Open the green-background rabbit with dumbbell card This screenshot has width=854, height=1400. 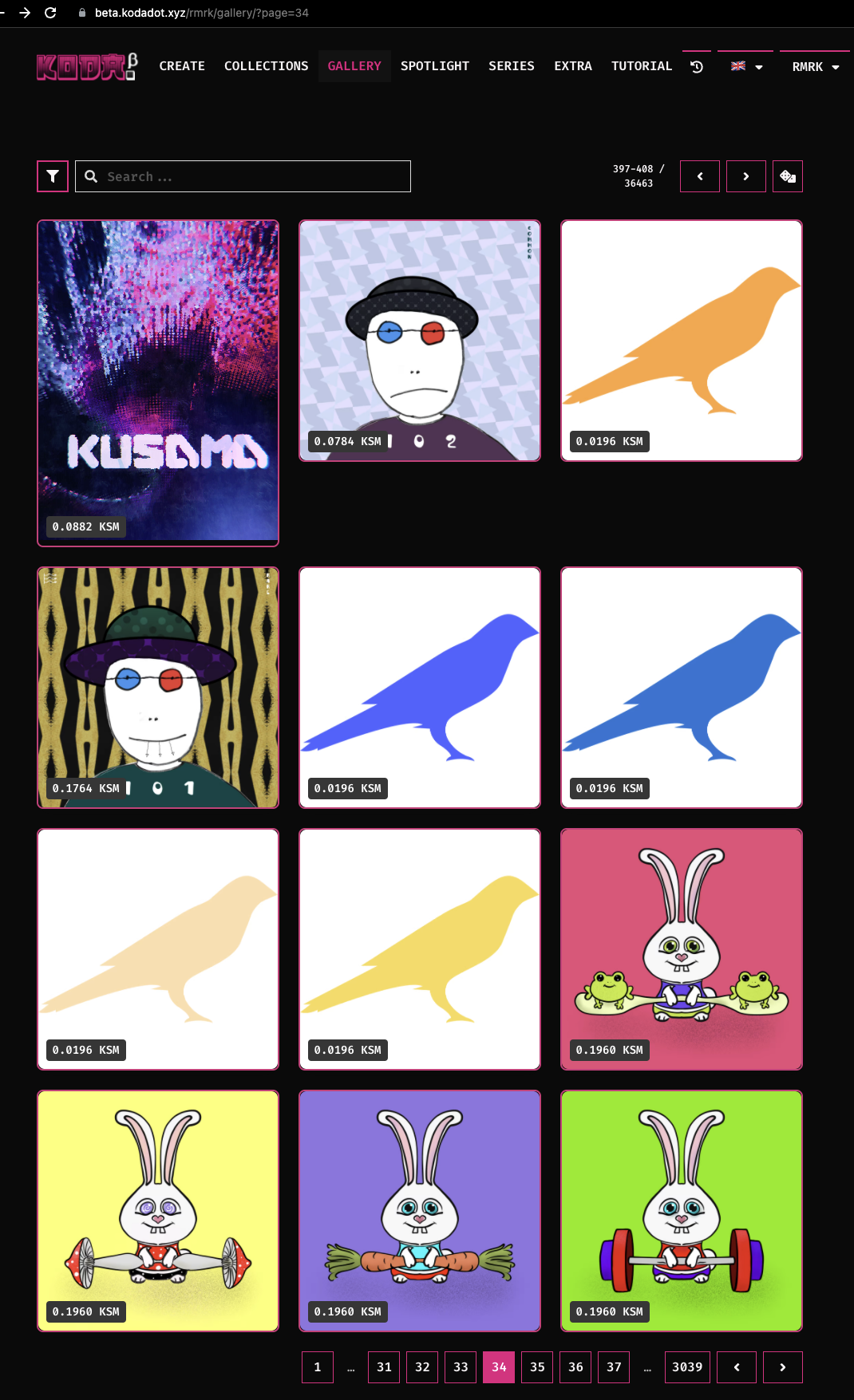click(x=682, y=1211)
